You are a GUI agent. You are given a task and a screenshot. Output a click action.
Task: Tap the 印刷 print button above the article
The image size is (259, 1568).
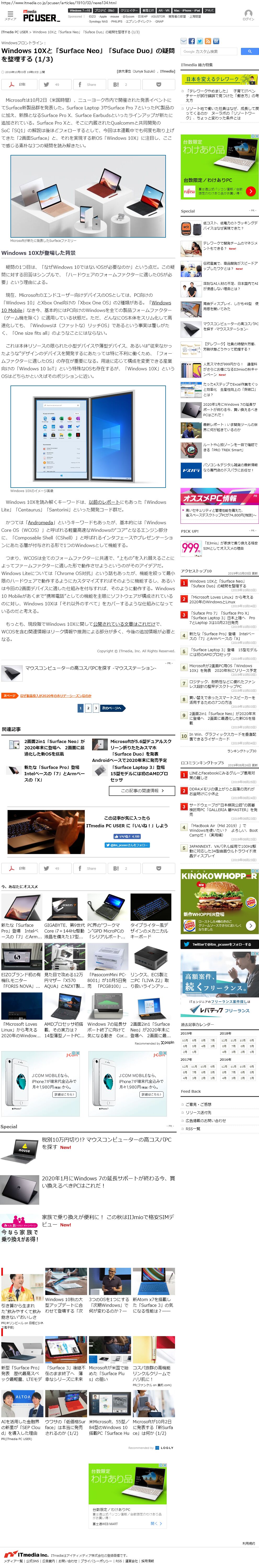(x=18, y=85)
